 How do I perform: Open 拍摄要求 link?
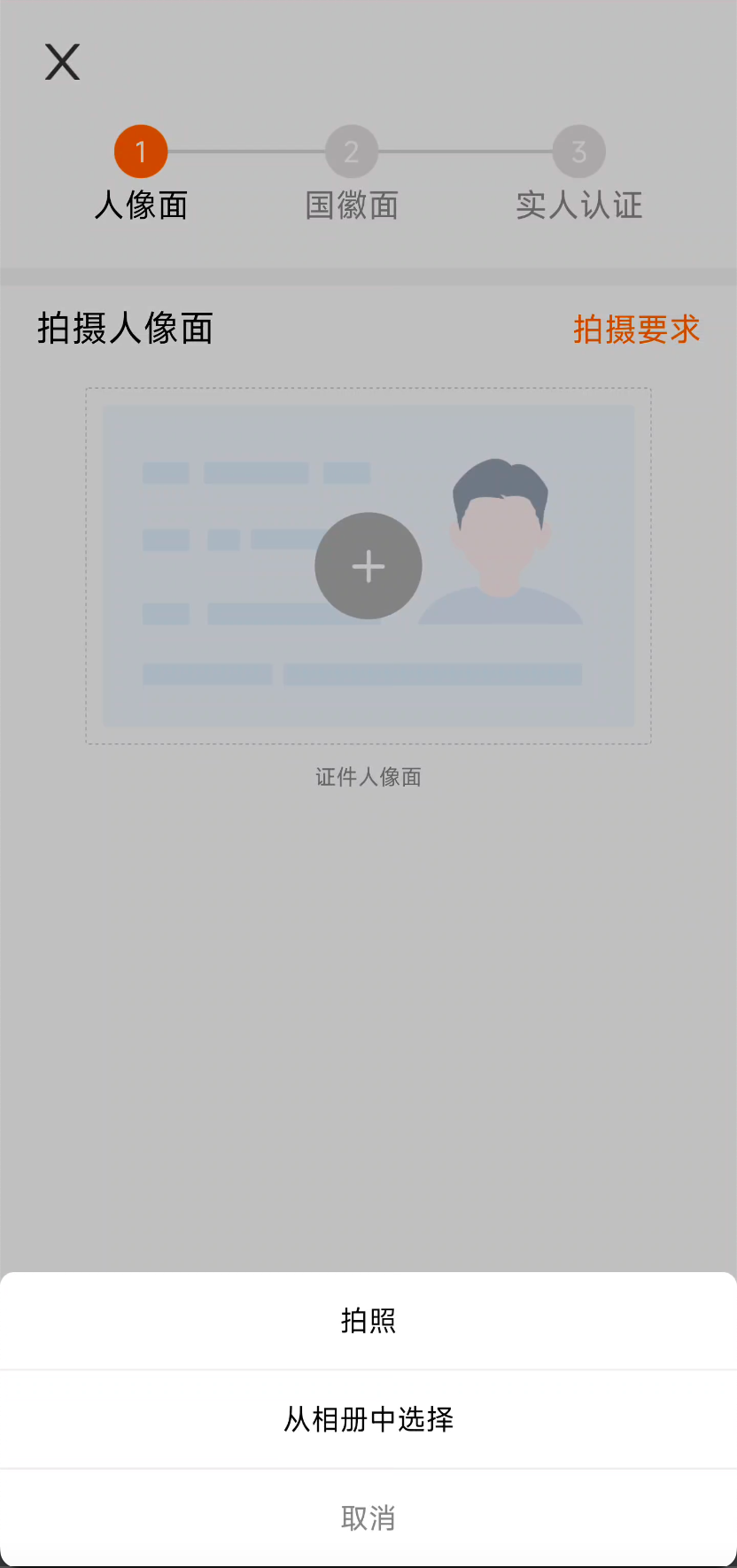636,330
